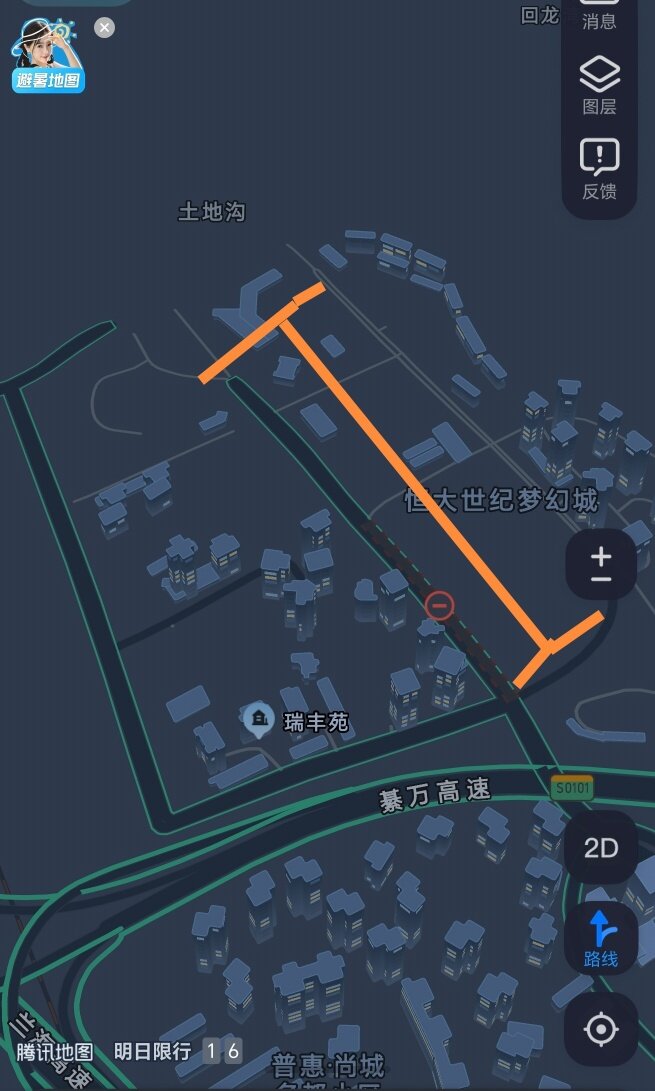Image resolution: width=655 pixels, height=1091 pixels.
Task: Open 消息 messages panel
Action: (599, 15)
